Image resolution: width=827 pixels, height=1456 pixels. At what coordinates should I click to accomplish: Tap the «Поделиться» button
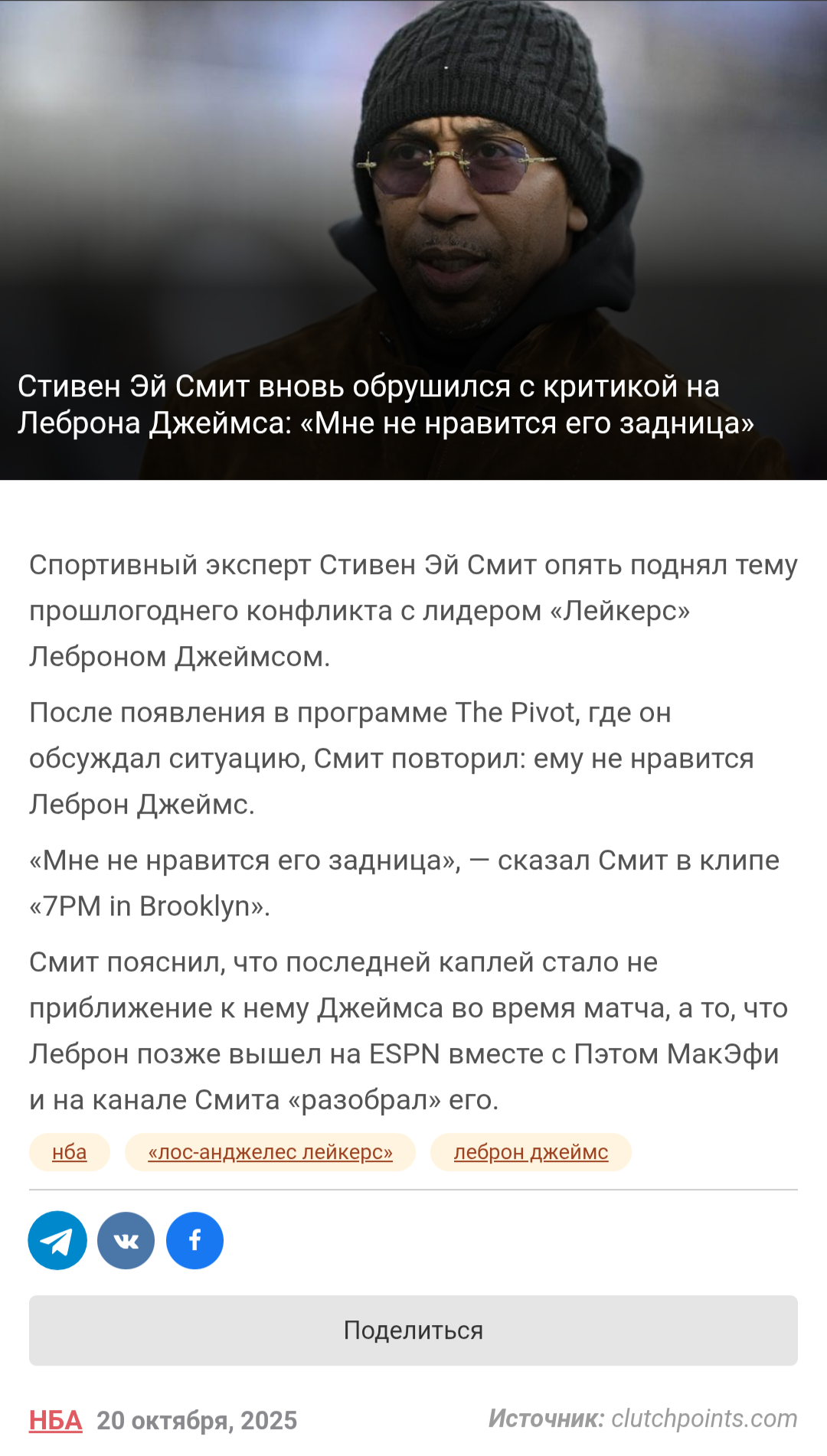(x=413, y=1330)
